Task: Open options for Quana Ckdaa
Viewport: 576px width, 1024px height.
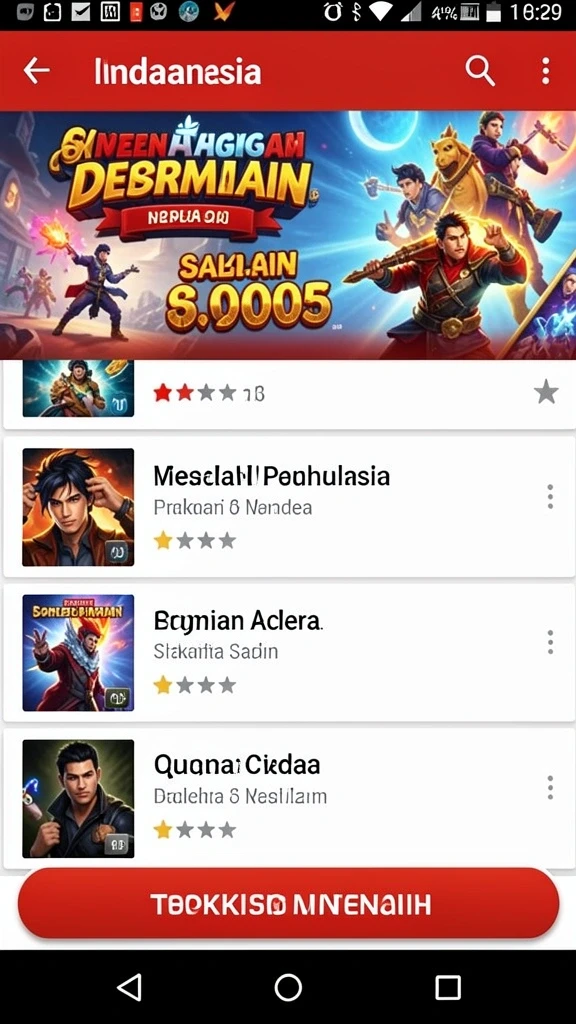Action: click(x=550, y=788)
